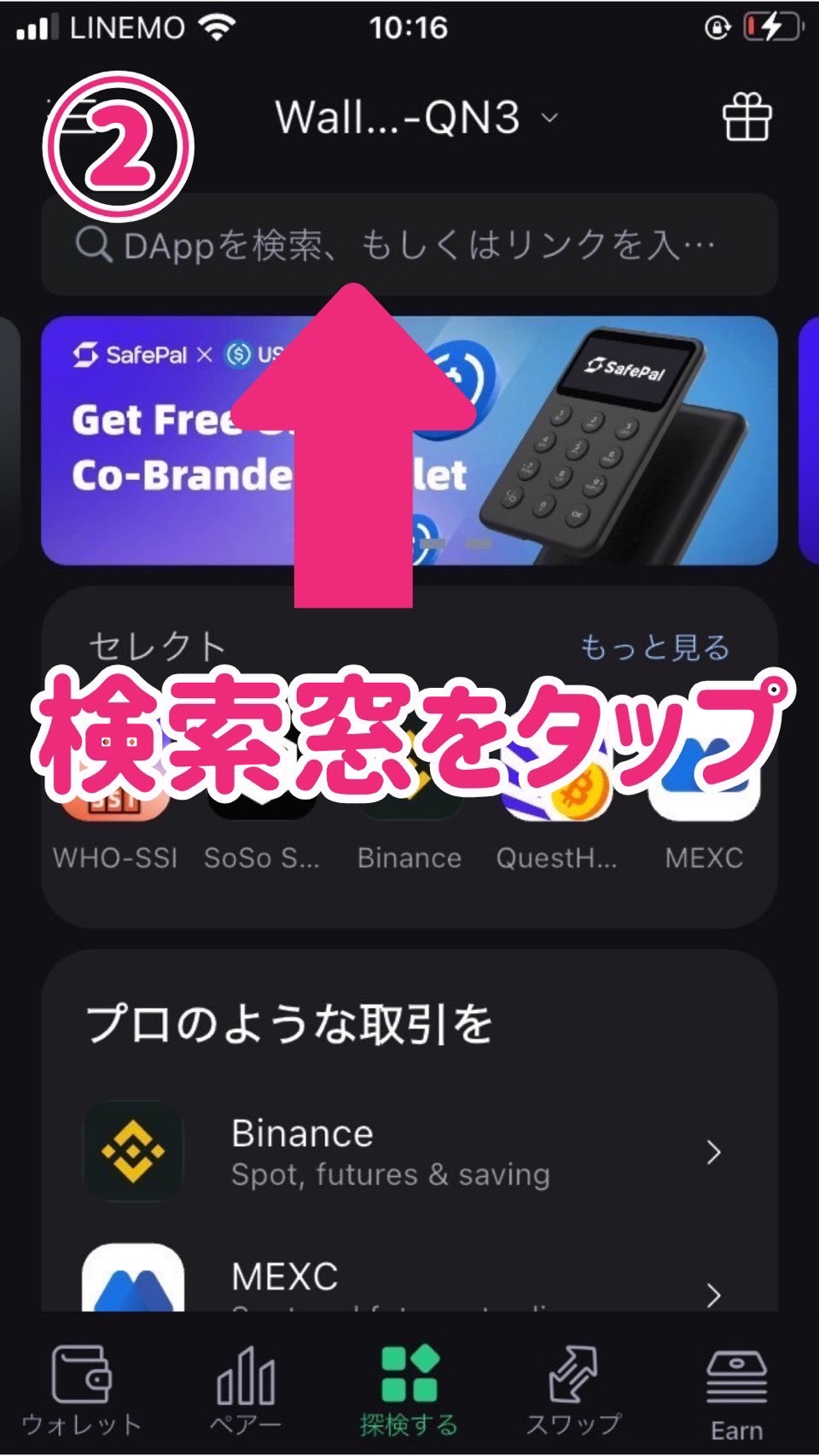Tap the DApp search field

point(409,246)
